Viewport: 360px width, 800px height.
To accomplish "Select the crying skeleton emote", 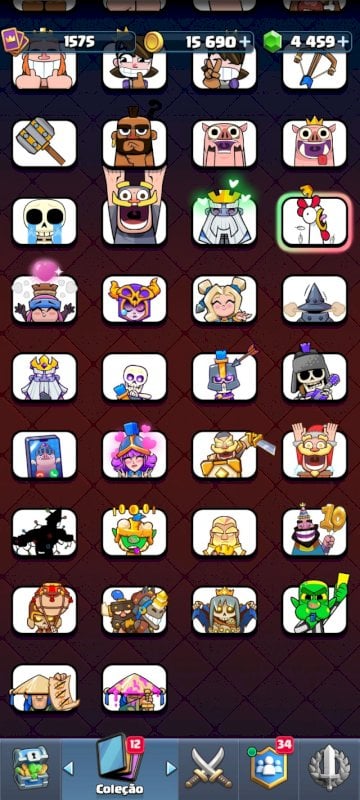I will pyautogui.click(x=44, y=221).
